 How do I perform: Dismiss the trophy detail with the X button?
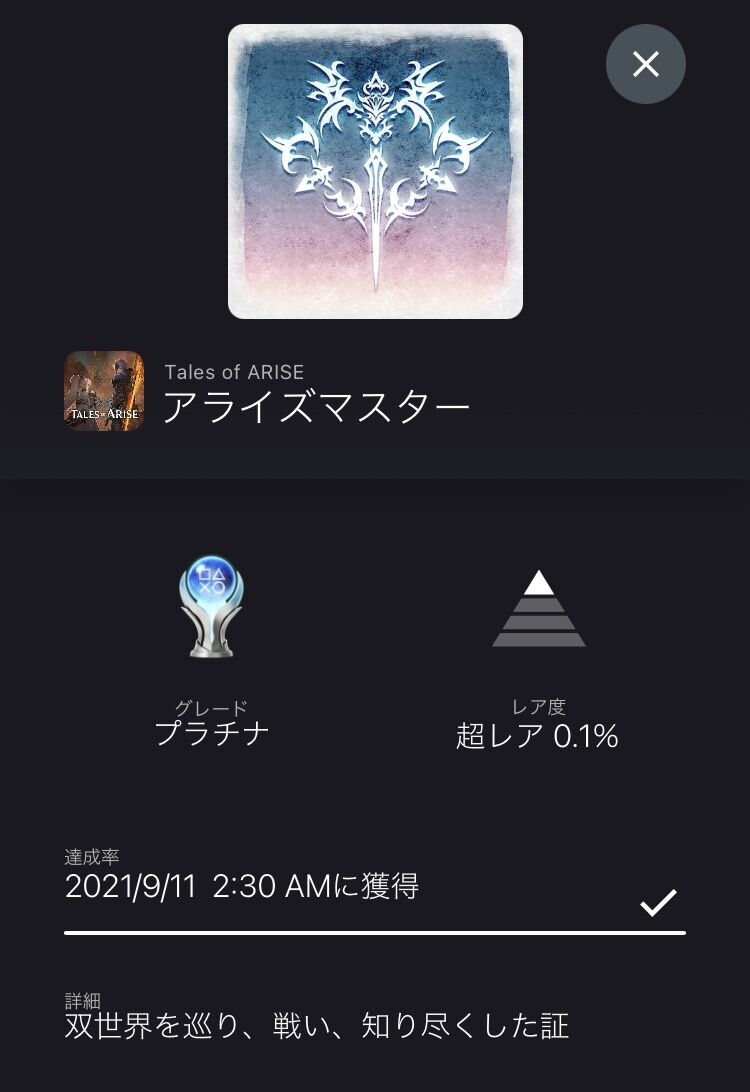coord(646,63)
